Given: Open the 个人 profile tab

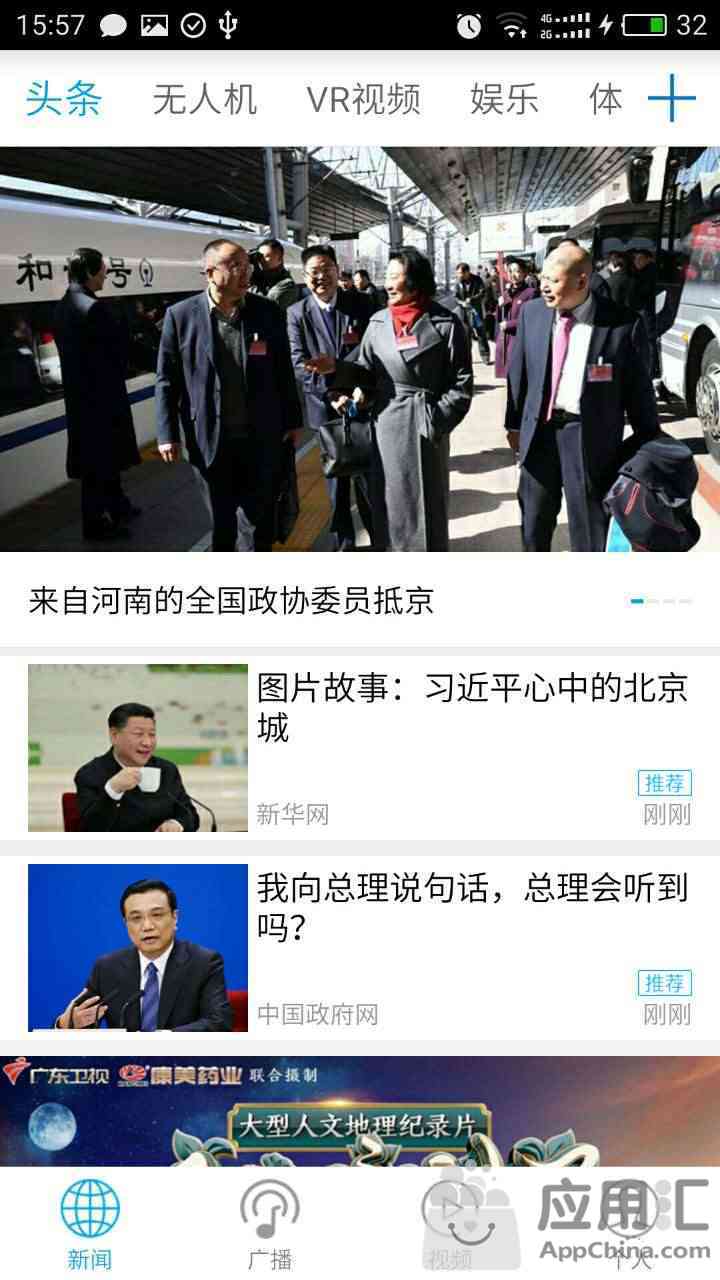Looking at the screenshot, I should tap(629, 1224).
